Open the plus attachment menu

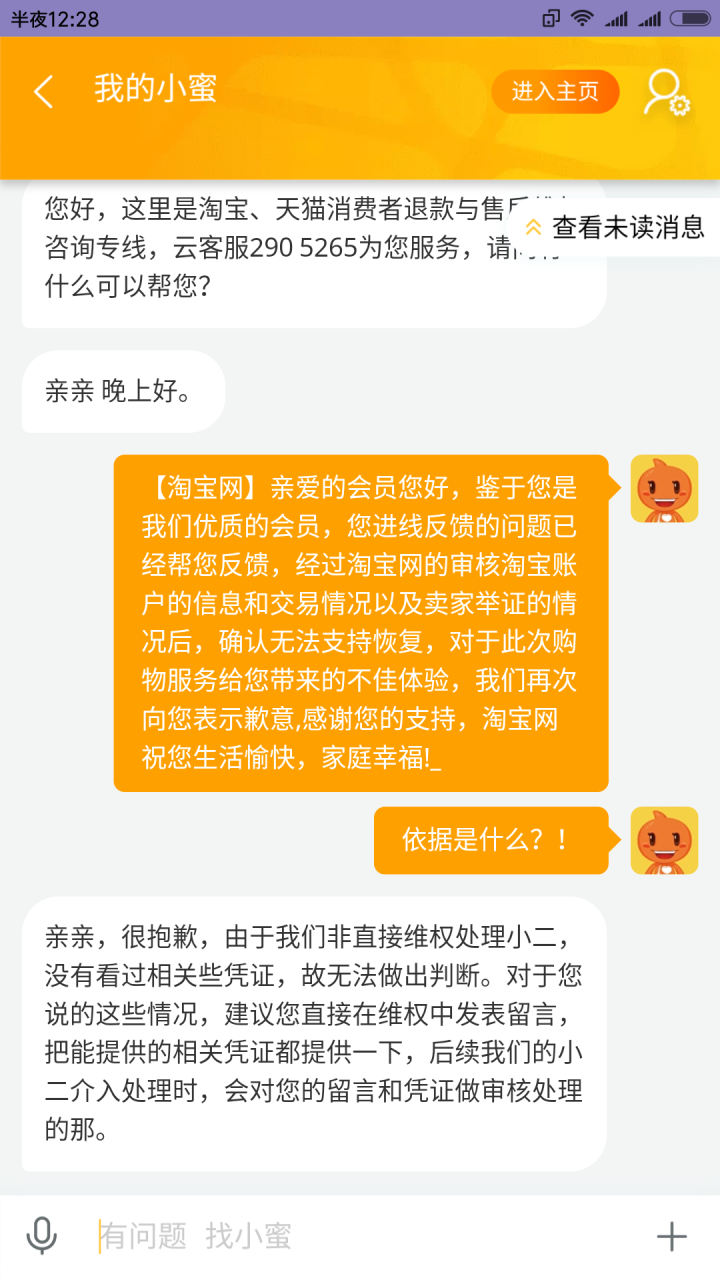click(671, 1237)
